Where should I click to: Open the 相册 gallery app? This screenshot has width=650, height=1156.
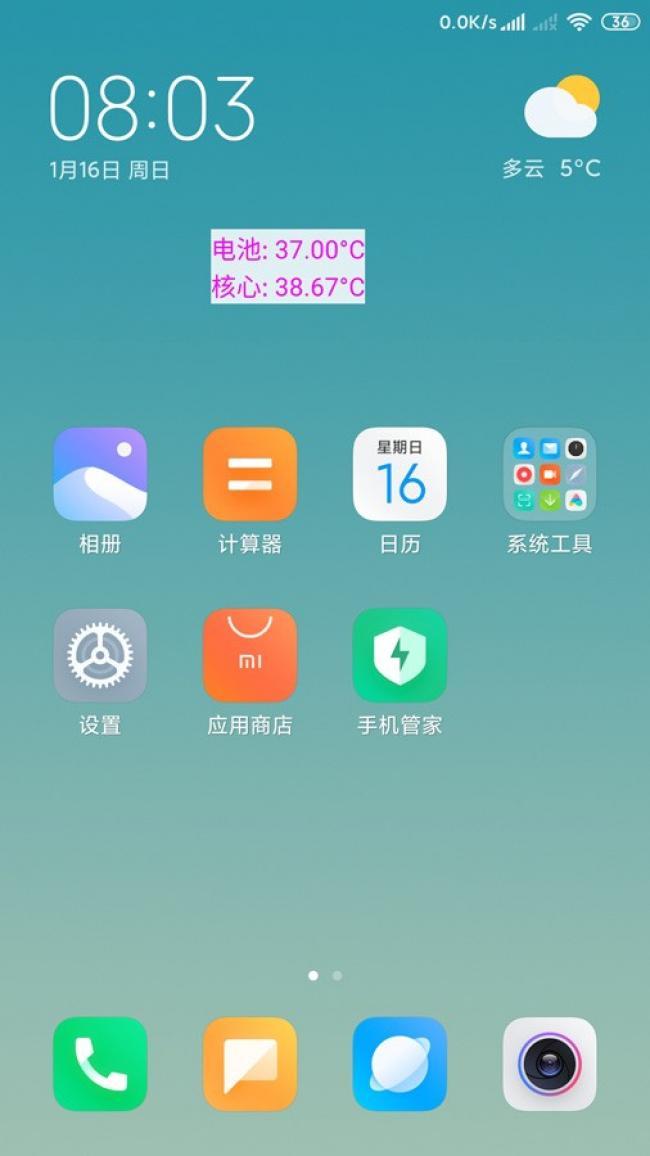[x=100, y=475]
